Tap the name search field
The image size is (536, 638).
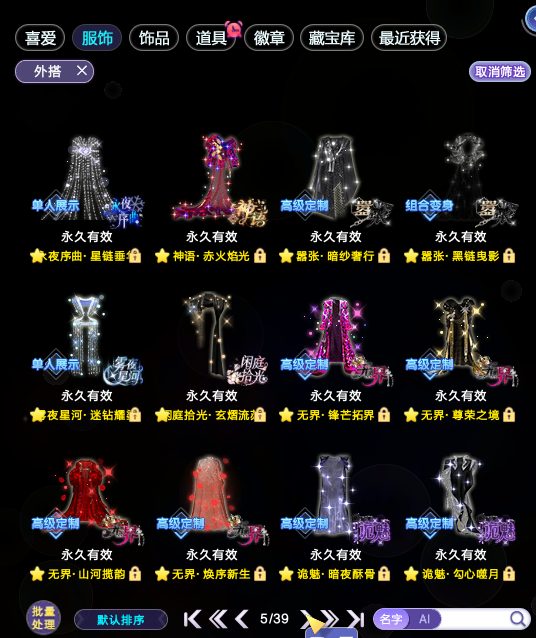pyautogui.click(x=474, y=619)
